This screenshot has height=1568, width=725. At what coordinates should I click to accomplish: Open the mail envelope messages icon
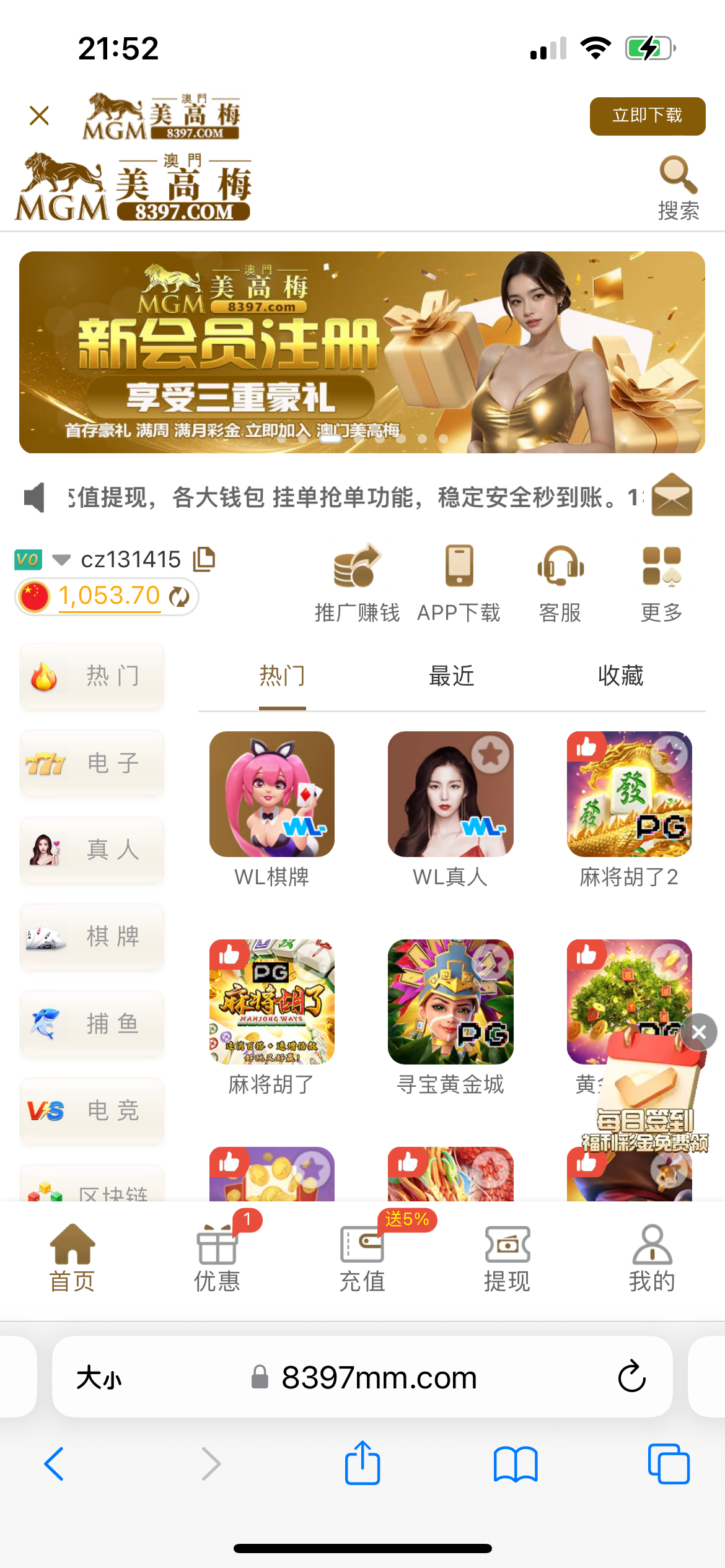point(672,495)
